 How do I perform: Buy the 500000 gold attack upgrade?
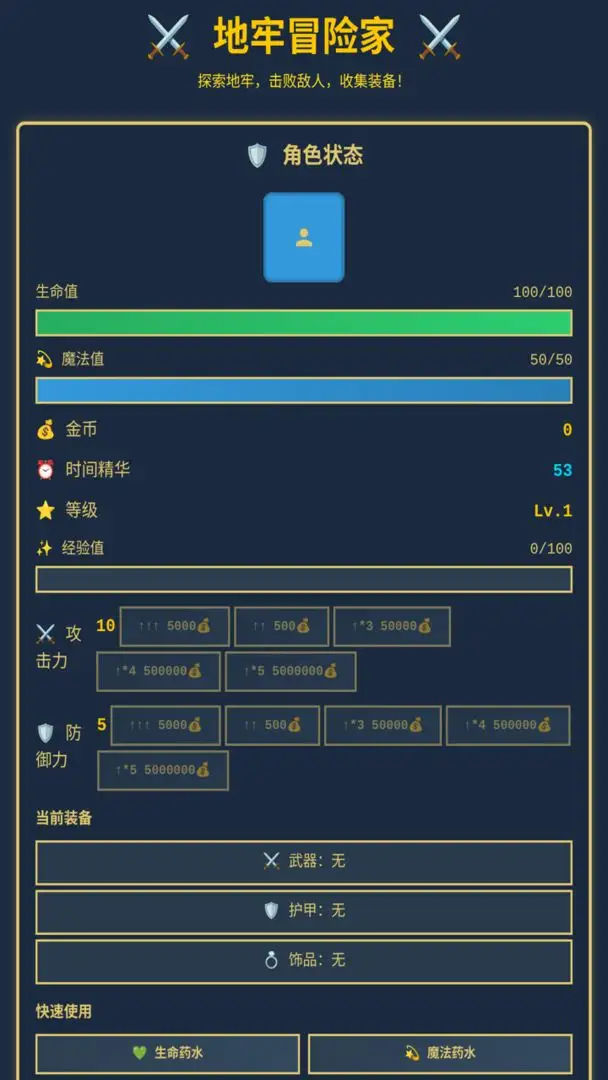tap(158, 671)
